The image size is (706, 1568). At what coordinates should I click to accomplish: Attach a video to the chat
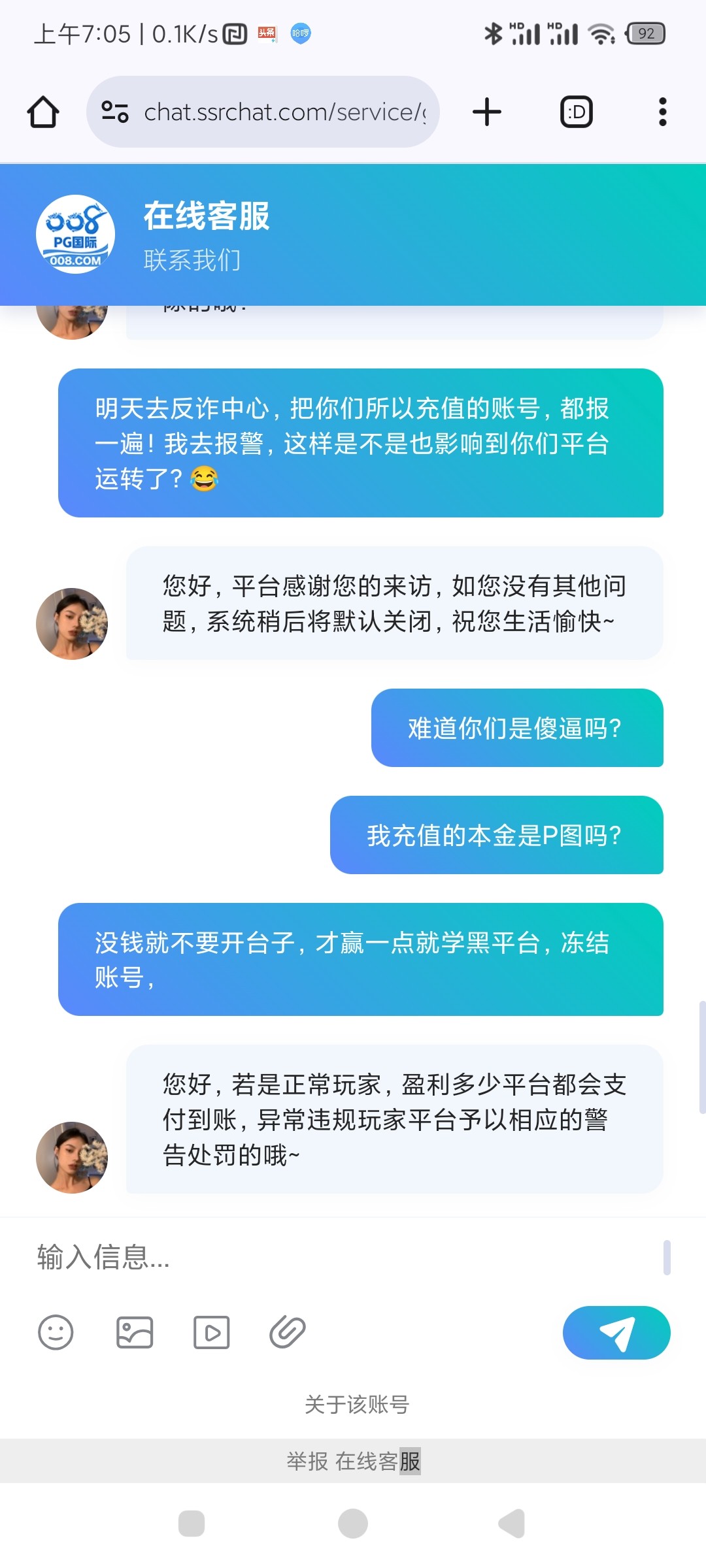click(212, 1332)
